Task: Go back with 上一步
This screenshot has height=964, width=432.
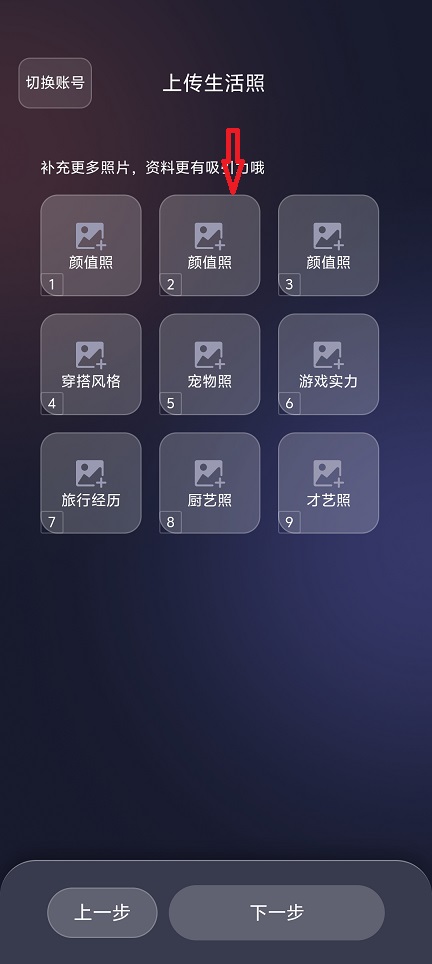Action: [102, 912]
